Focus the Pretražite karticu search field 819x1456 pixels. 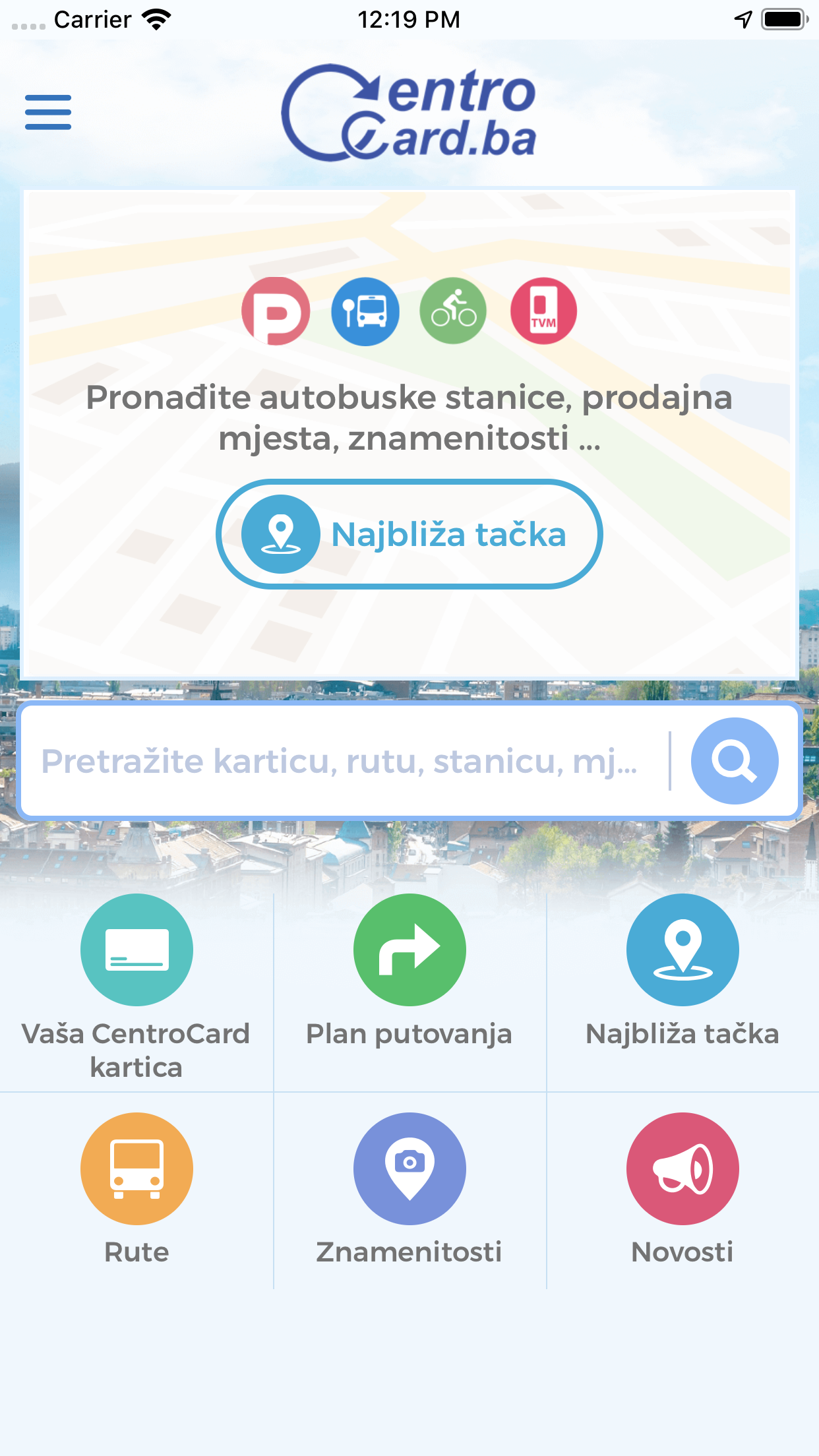343,761
